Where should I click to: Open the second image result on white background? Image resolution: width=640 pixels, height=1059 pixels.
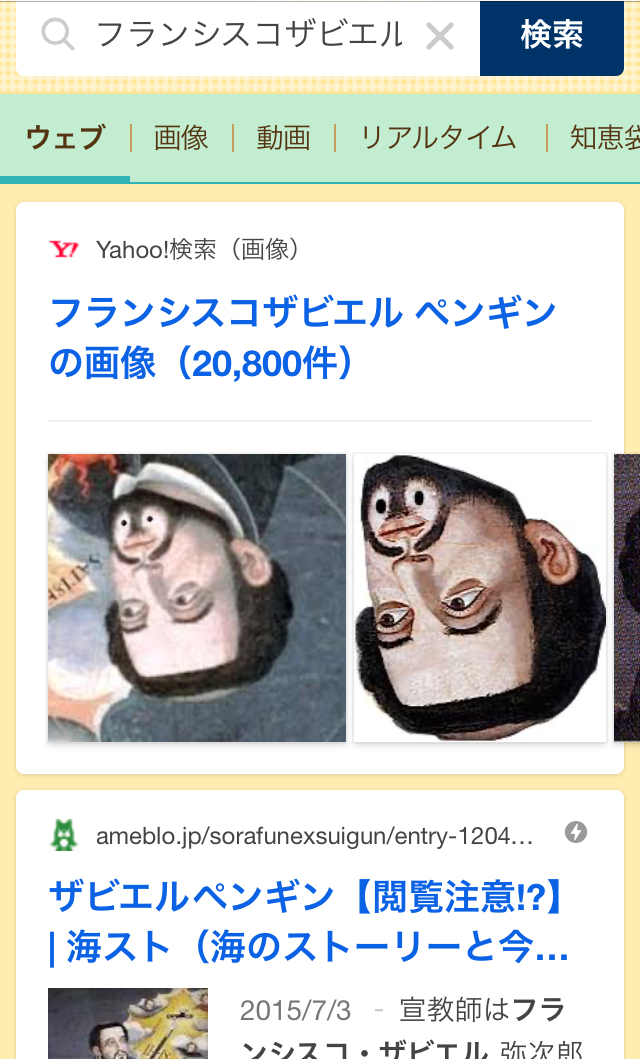[480, 597]
